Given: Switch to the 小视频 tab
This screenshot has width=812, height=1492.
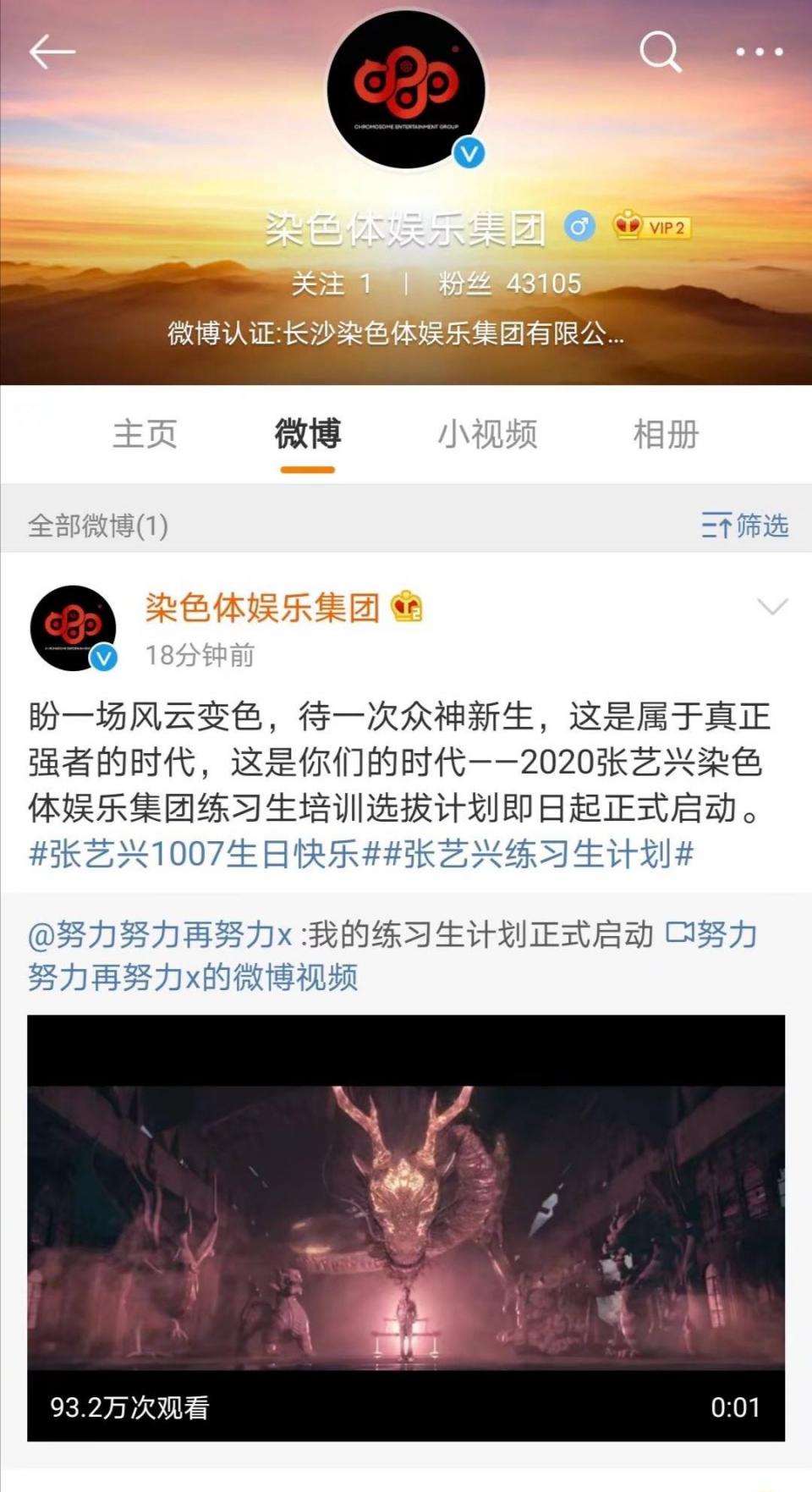Looking at the screenshot, I should [487, 434].
